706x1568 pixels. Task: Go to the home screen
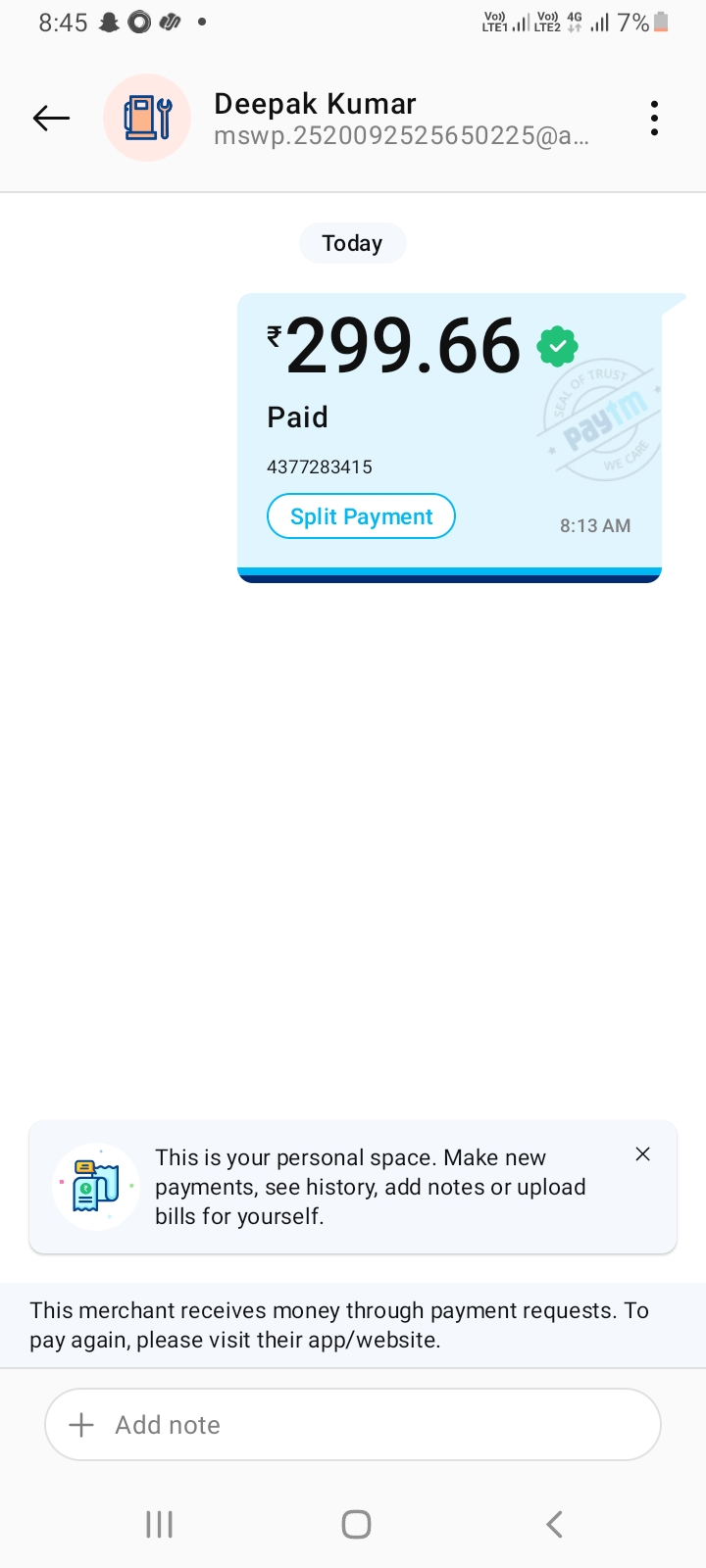[356, 1524]
